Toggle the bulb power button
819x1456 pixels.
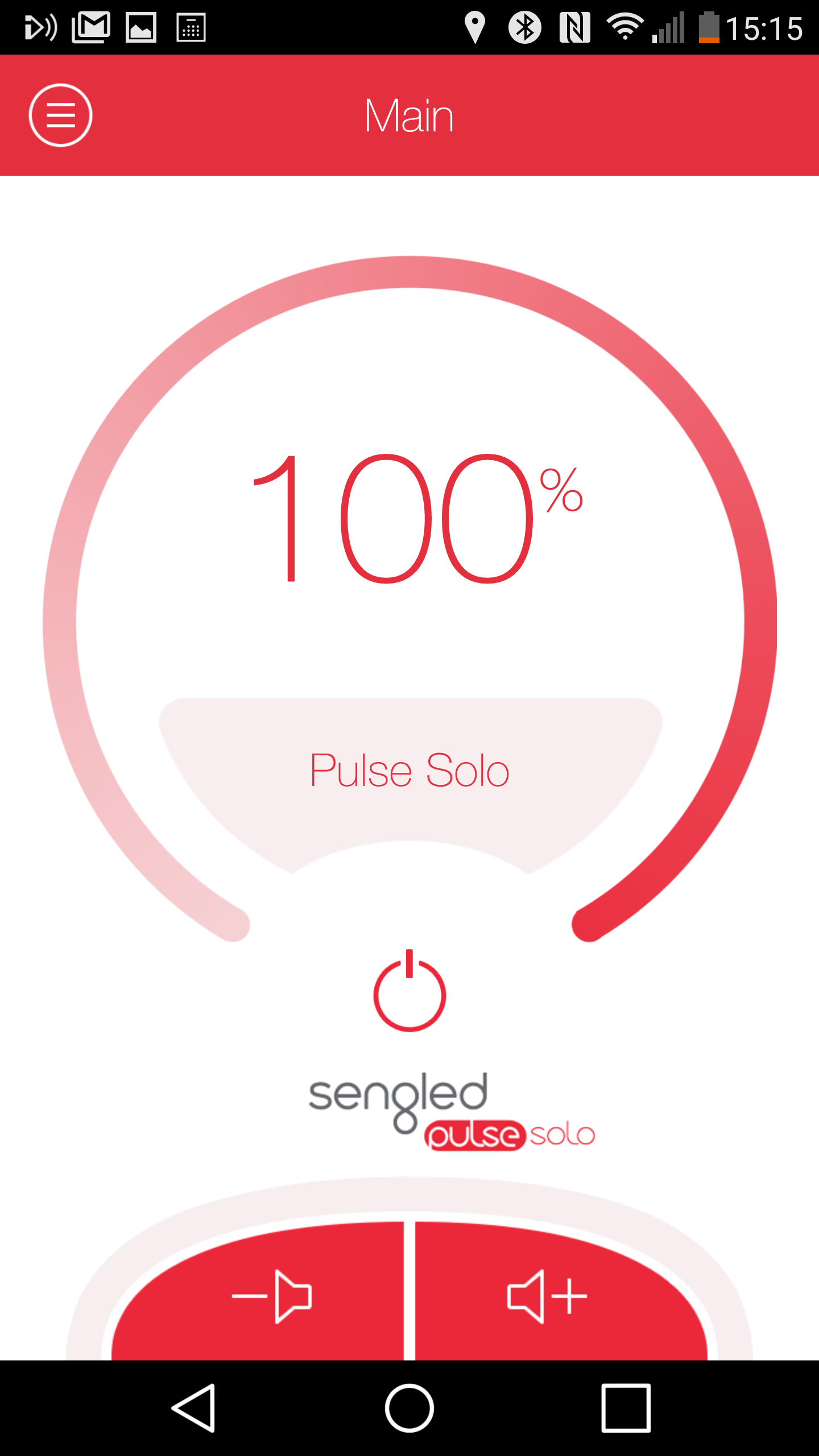409,990
